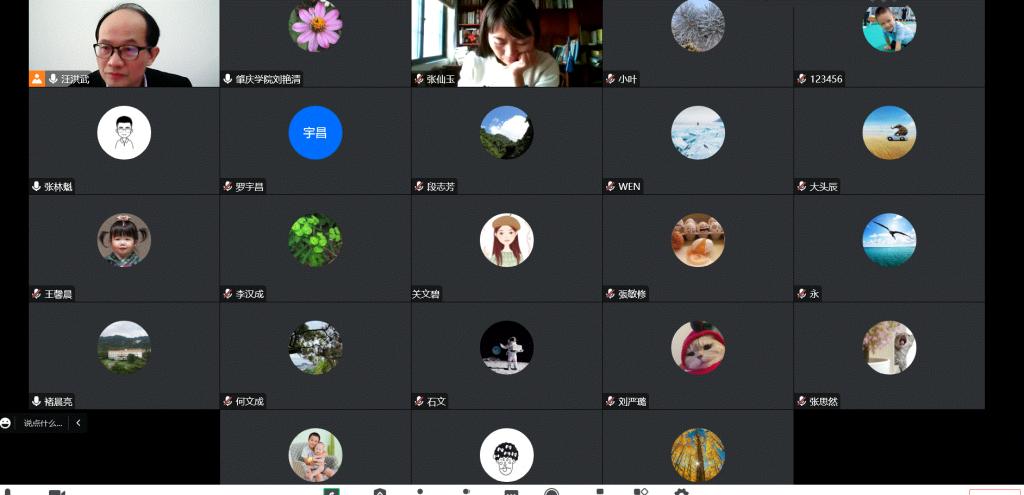Open the 说点什么 chat input box
1024x495 pixels.
(43, 423)
